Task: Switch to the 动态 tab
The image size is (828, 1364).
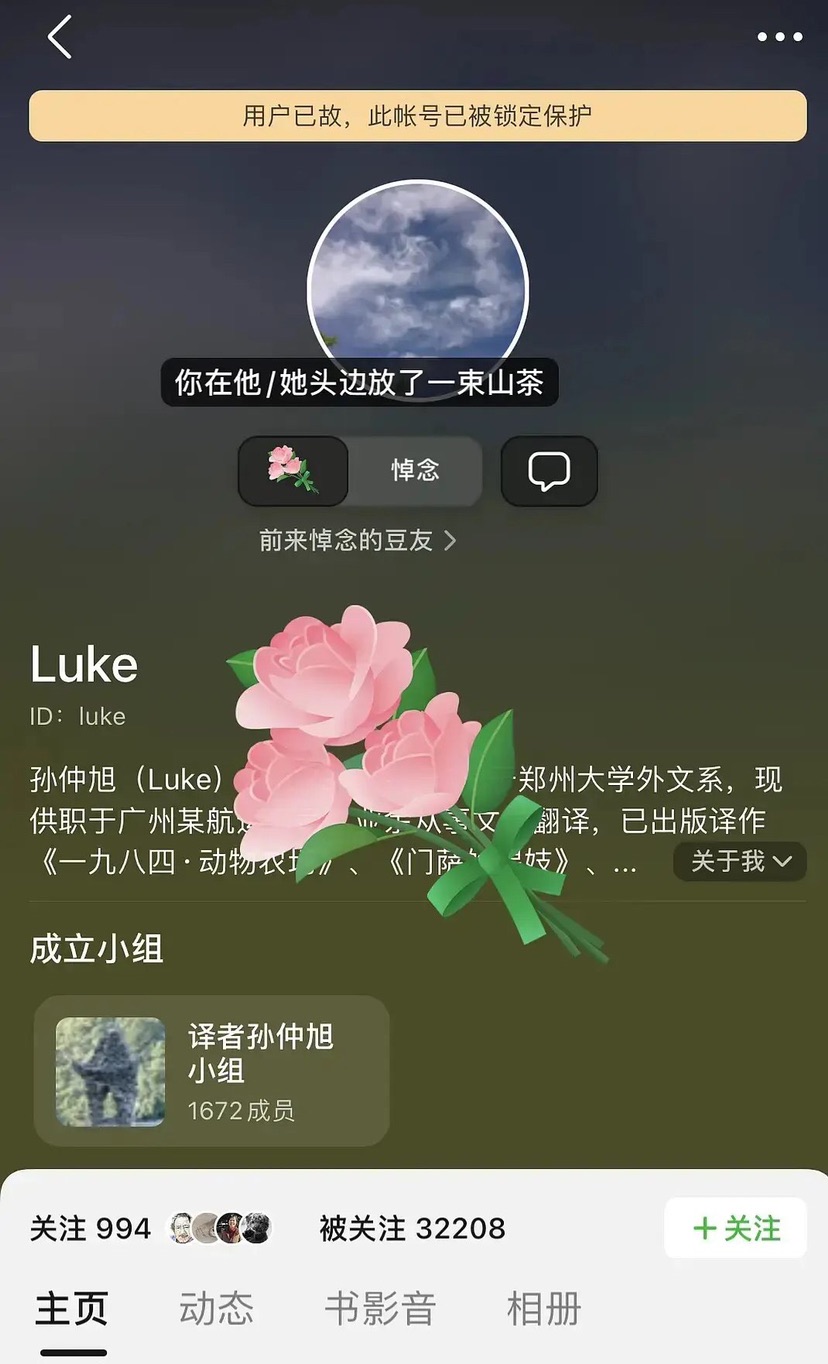Action: (216, 1309)
